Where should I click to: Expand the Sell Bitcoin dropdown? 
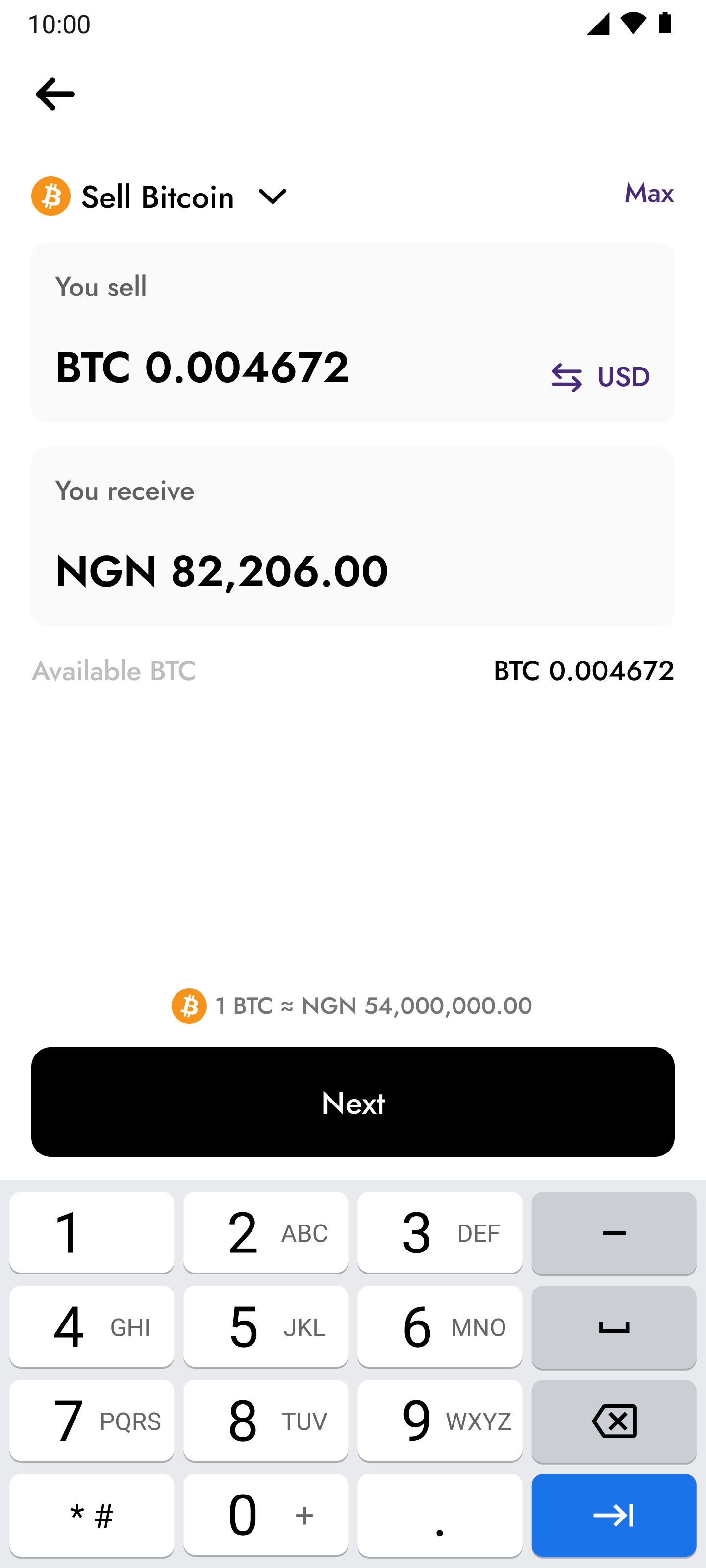click(x=272, y=196)
